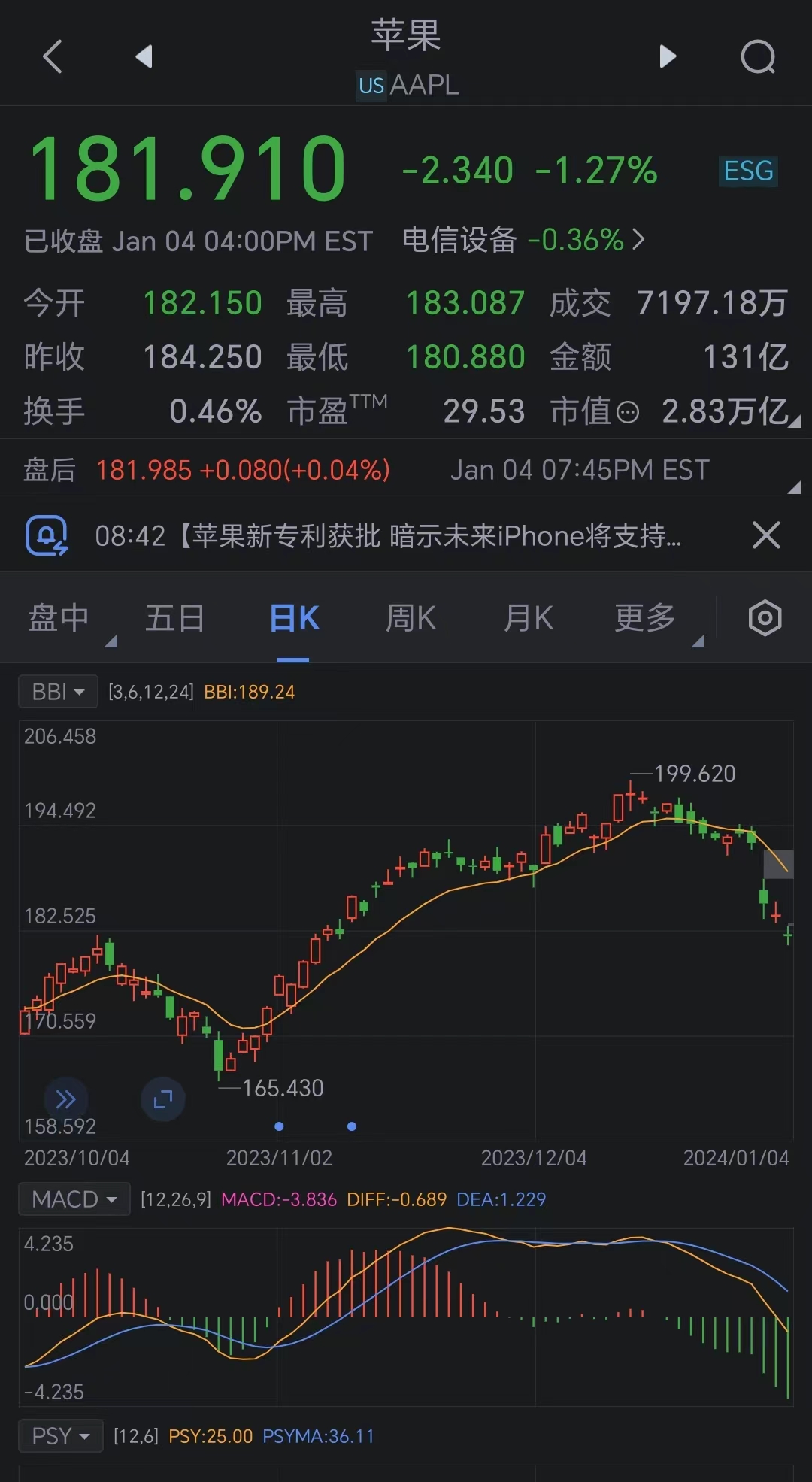Open the ESG badge
This screenshot has height=1482, width=812.
747,171
